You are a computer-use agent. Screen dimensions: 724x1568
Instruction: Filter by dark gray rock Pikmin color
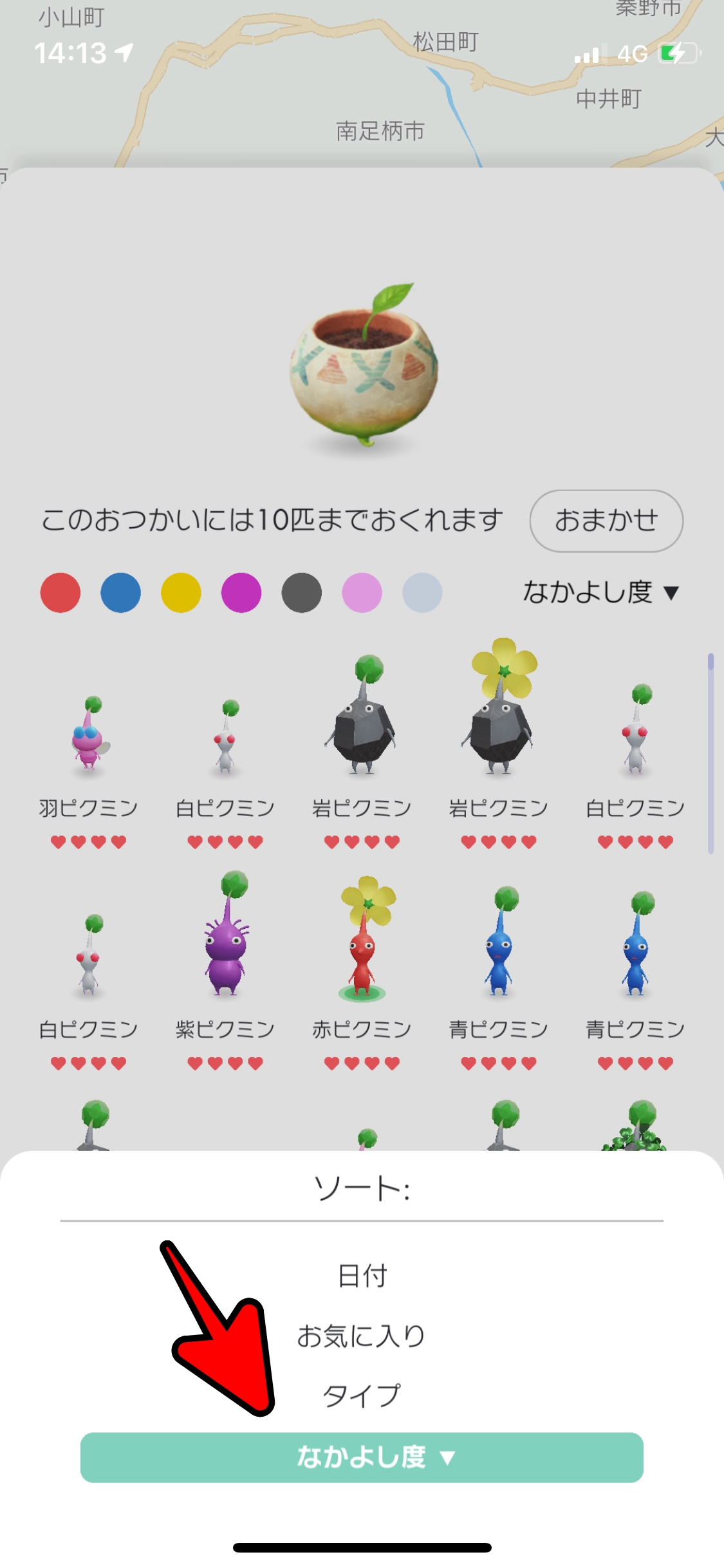click(301, 592)
